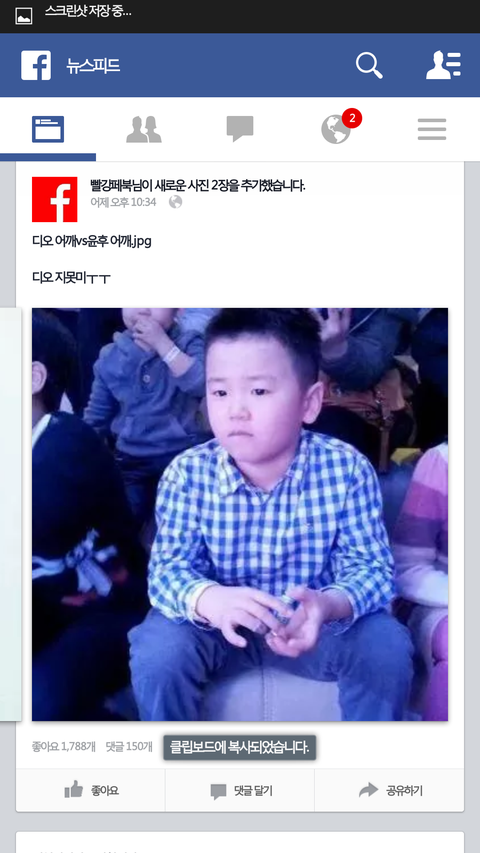Open 빨강페북 profile picture

(x=54, y=199)
